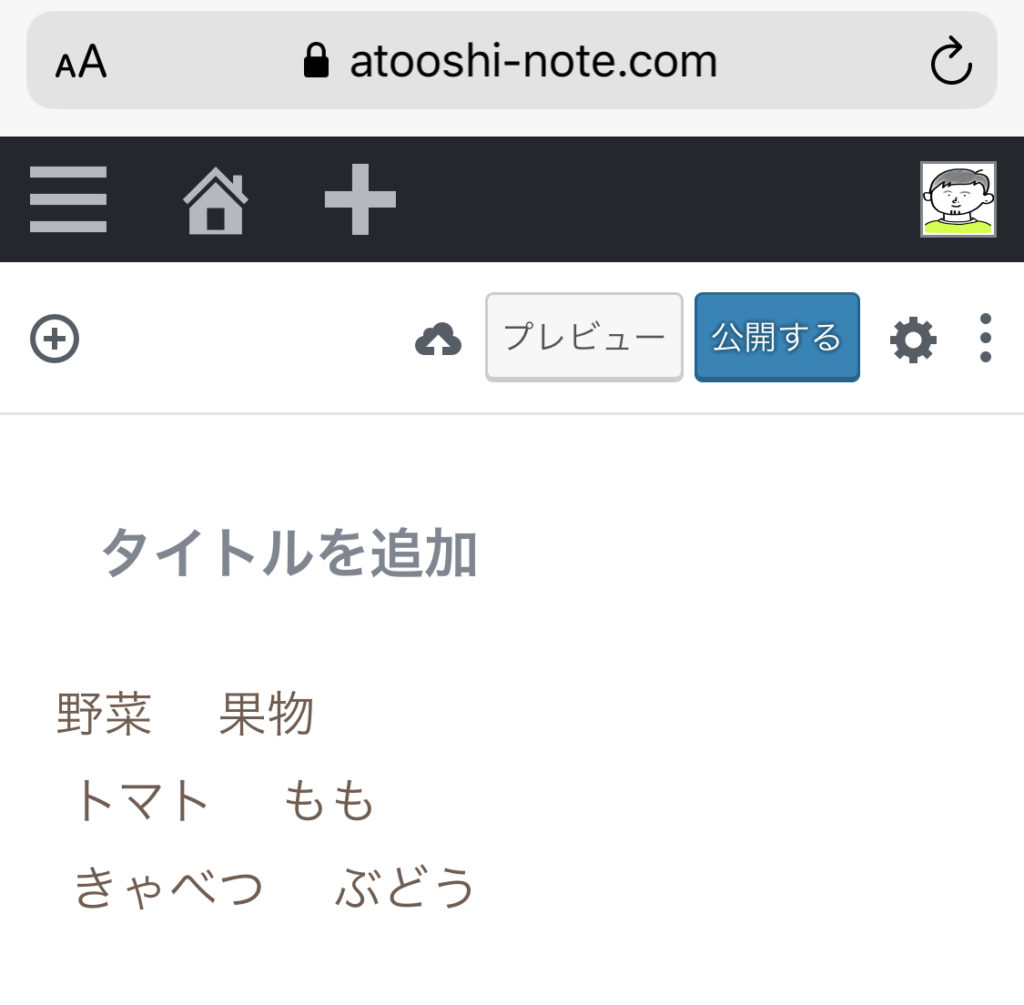
Task: Tap the plus icon in the admin bar
Action: click(x=360, y=199)
